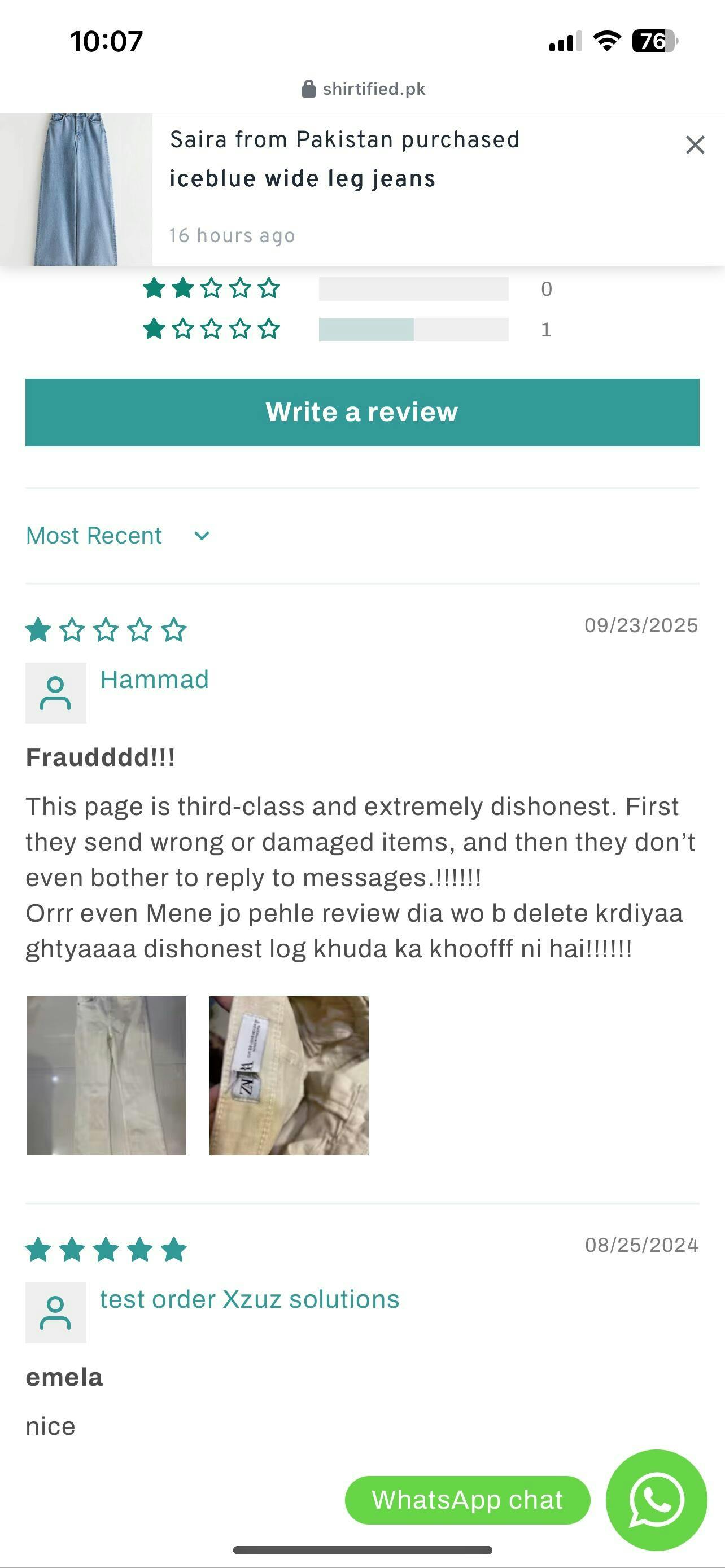Filter reviews by one-star rating row
725x1568 pixels.
click(347, 329)
